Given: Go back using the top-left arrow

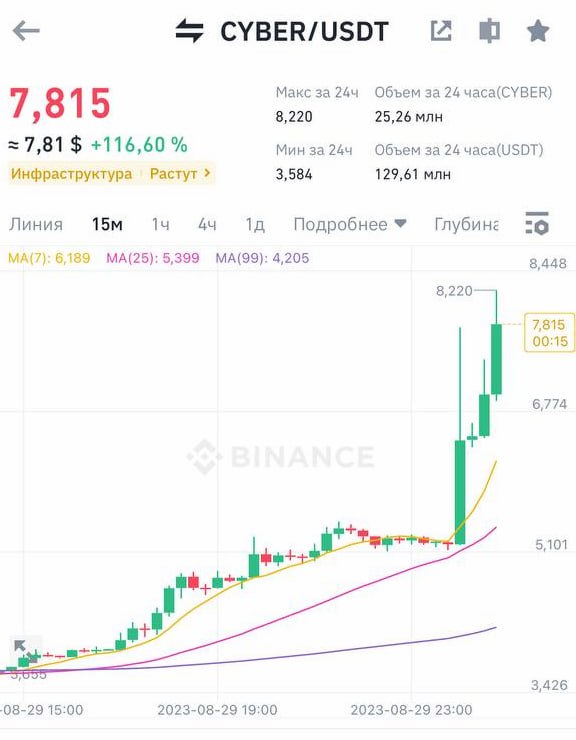Looking at the screenshot, I should pyautogui.click(x=26, y=31).
